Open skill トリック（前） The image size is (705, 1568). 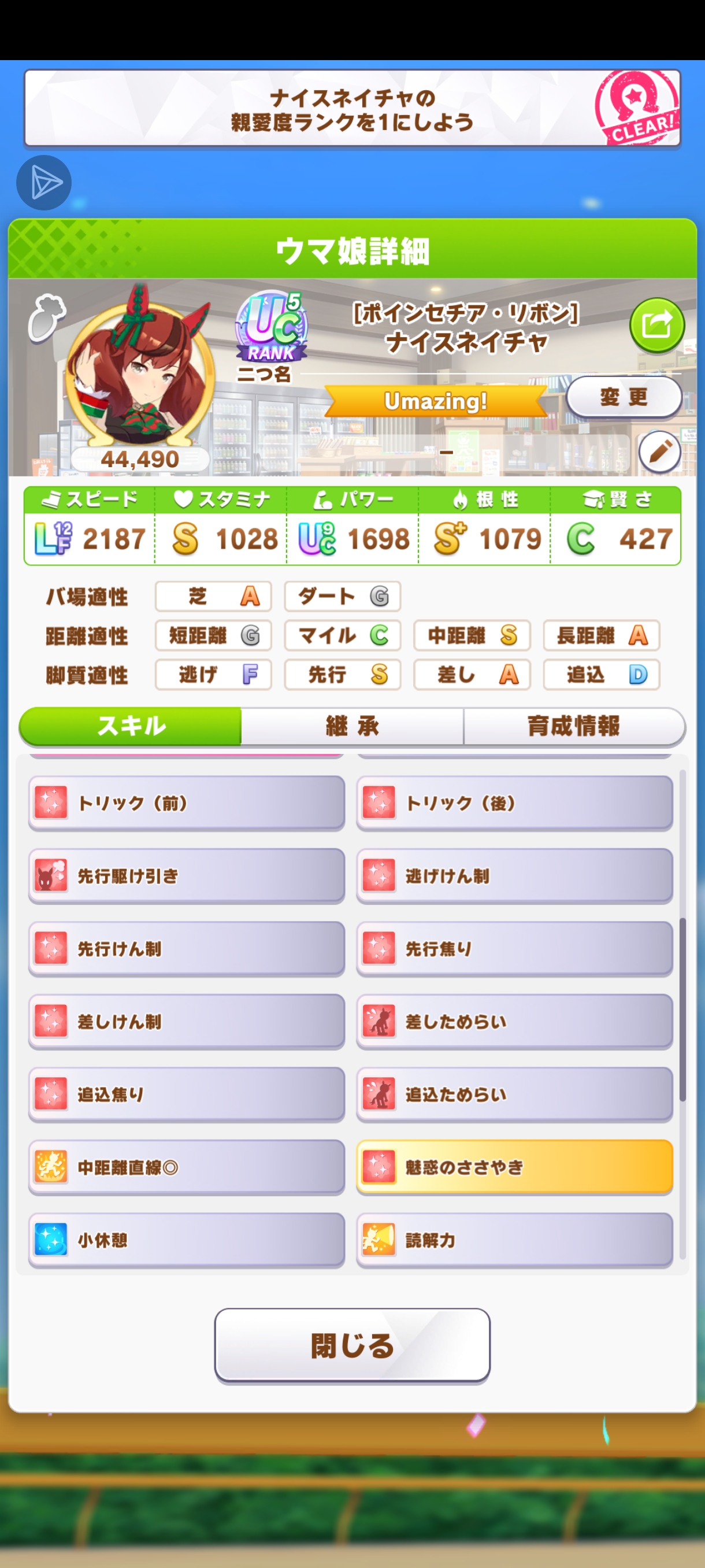click(186, 803)
